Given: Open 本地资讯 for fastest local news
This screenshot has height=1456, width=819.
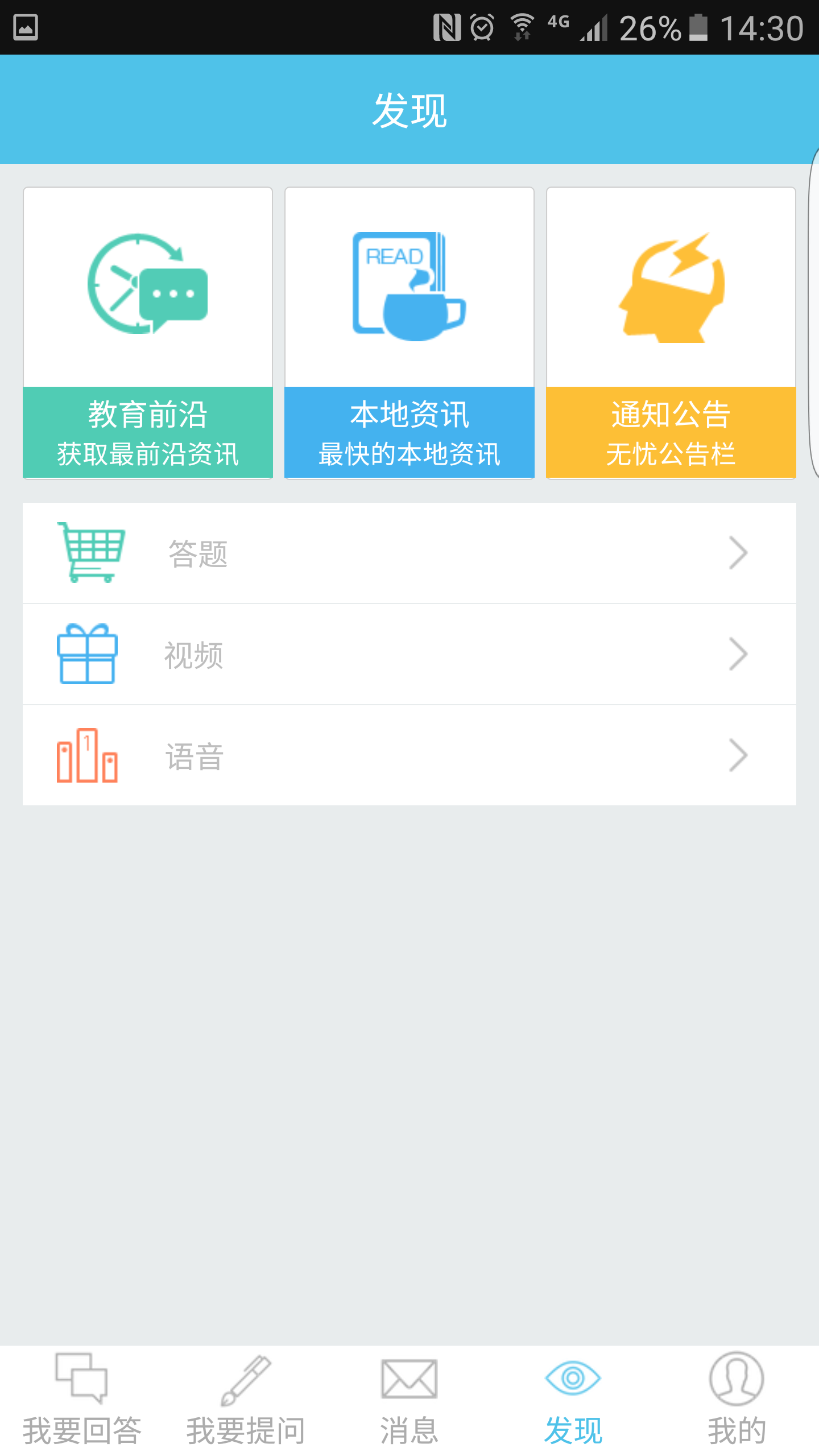Looking at the screenshot, I should point(408,432).
